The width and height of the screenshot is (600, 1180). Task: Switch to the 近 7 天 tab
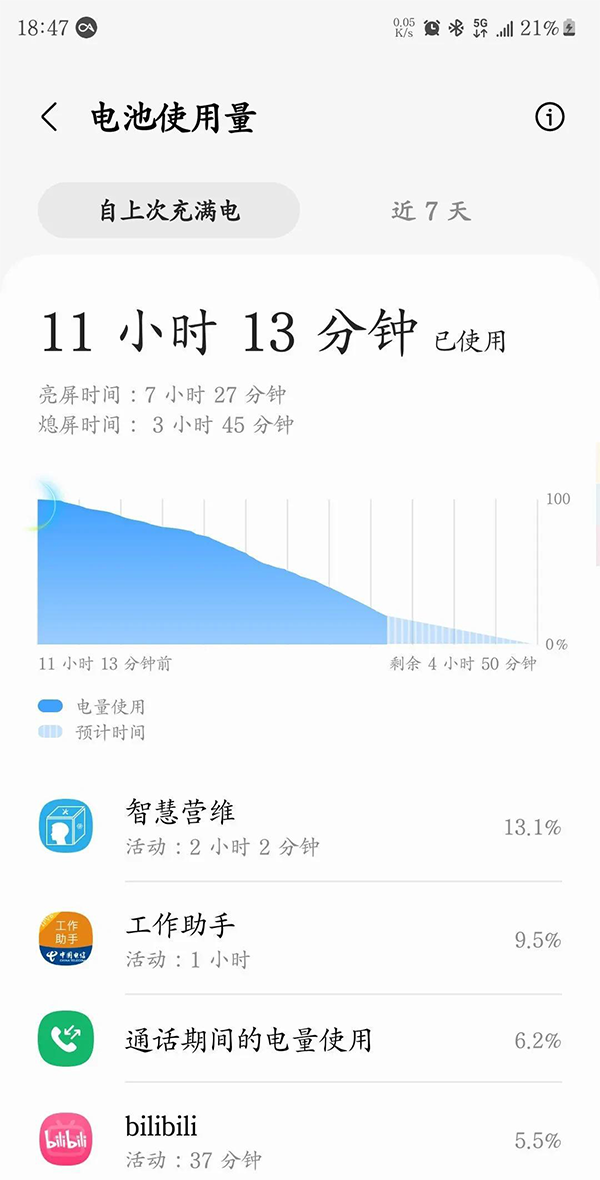tap(430, 211)
